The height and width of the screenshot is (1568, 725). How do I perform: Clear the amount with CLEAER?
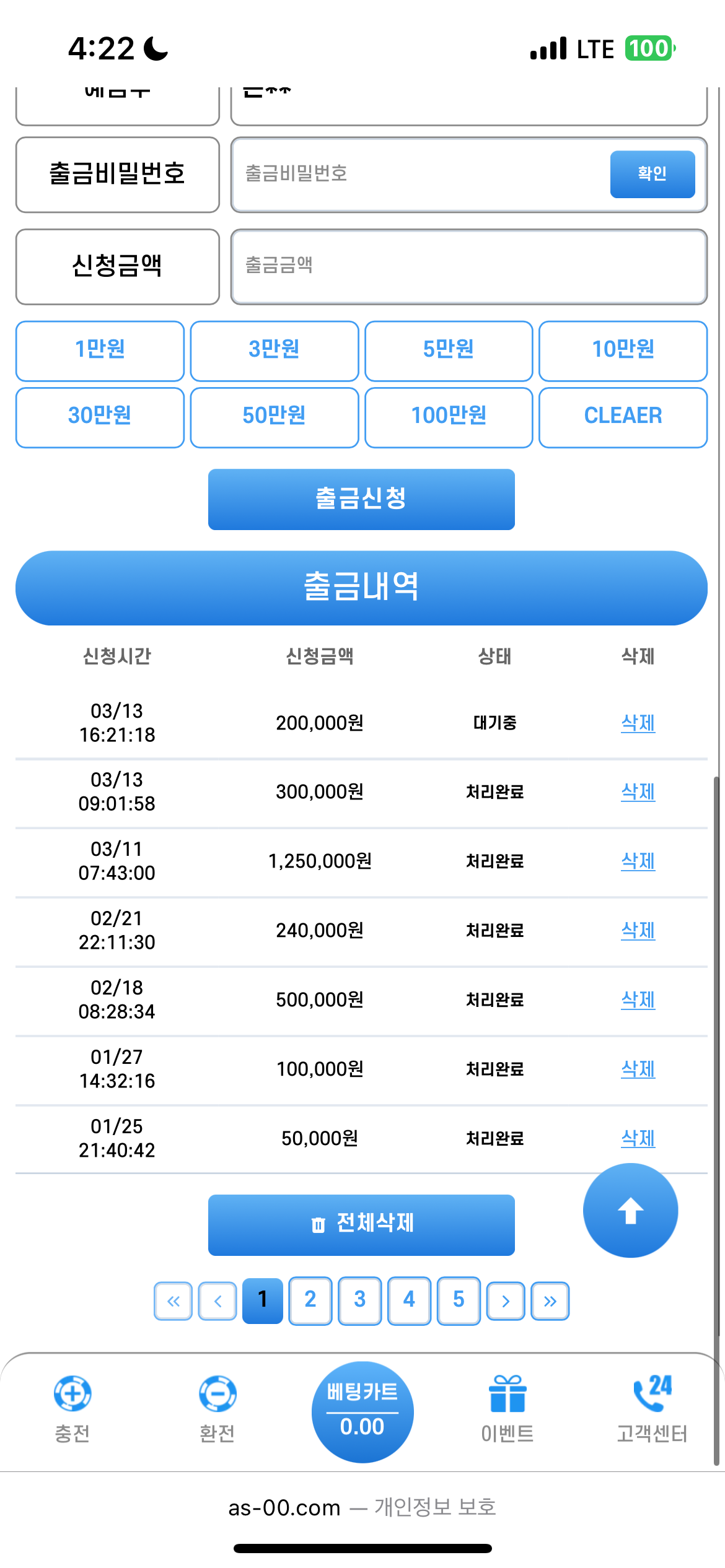pos(623,416)
